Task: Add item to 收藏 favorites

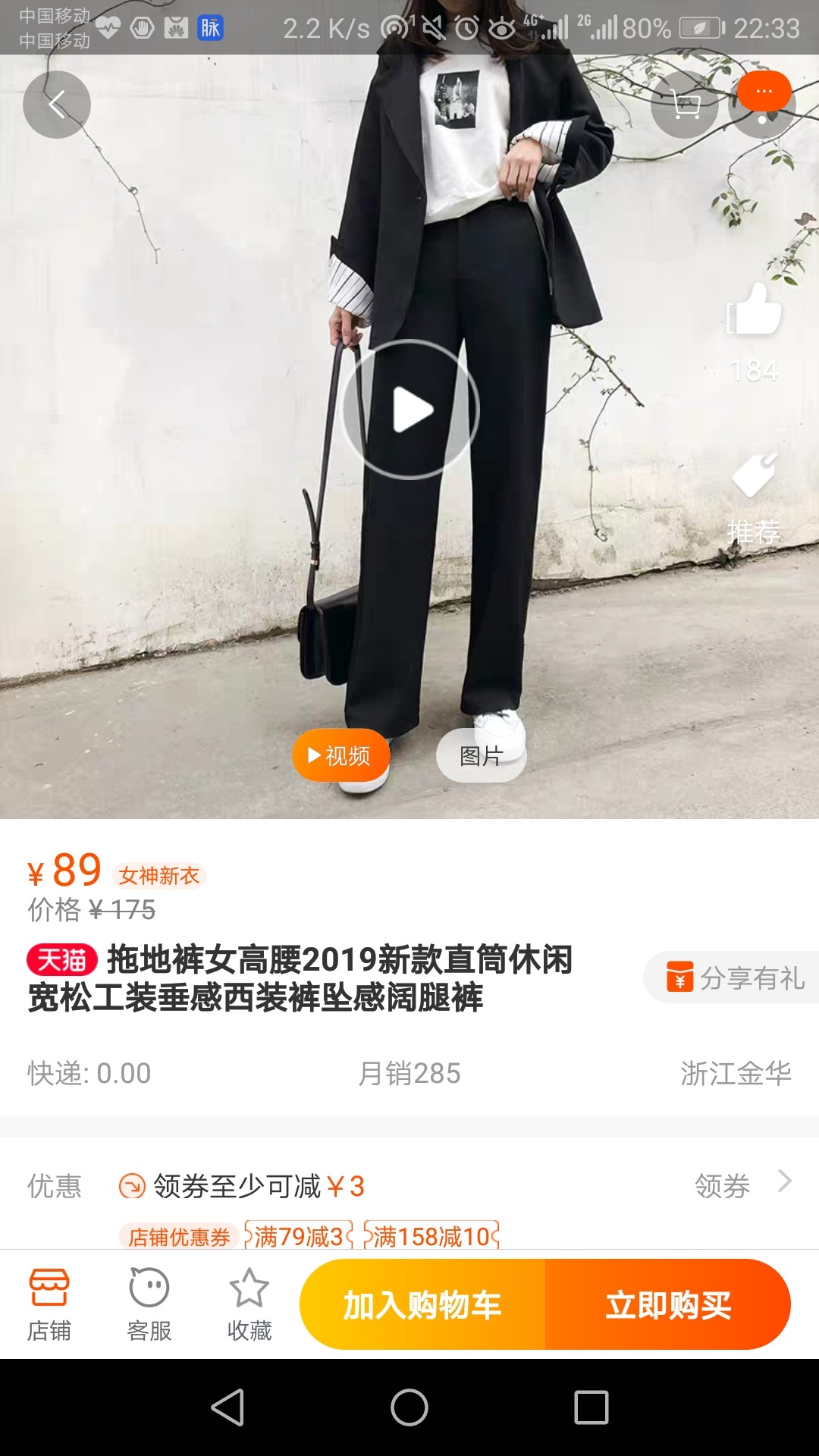Action: click(x=249, y=1305)
